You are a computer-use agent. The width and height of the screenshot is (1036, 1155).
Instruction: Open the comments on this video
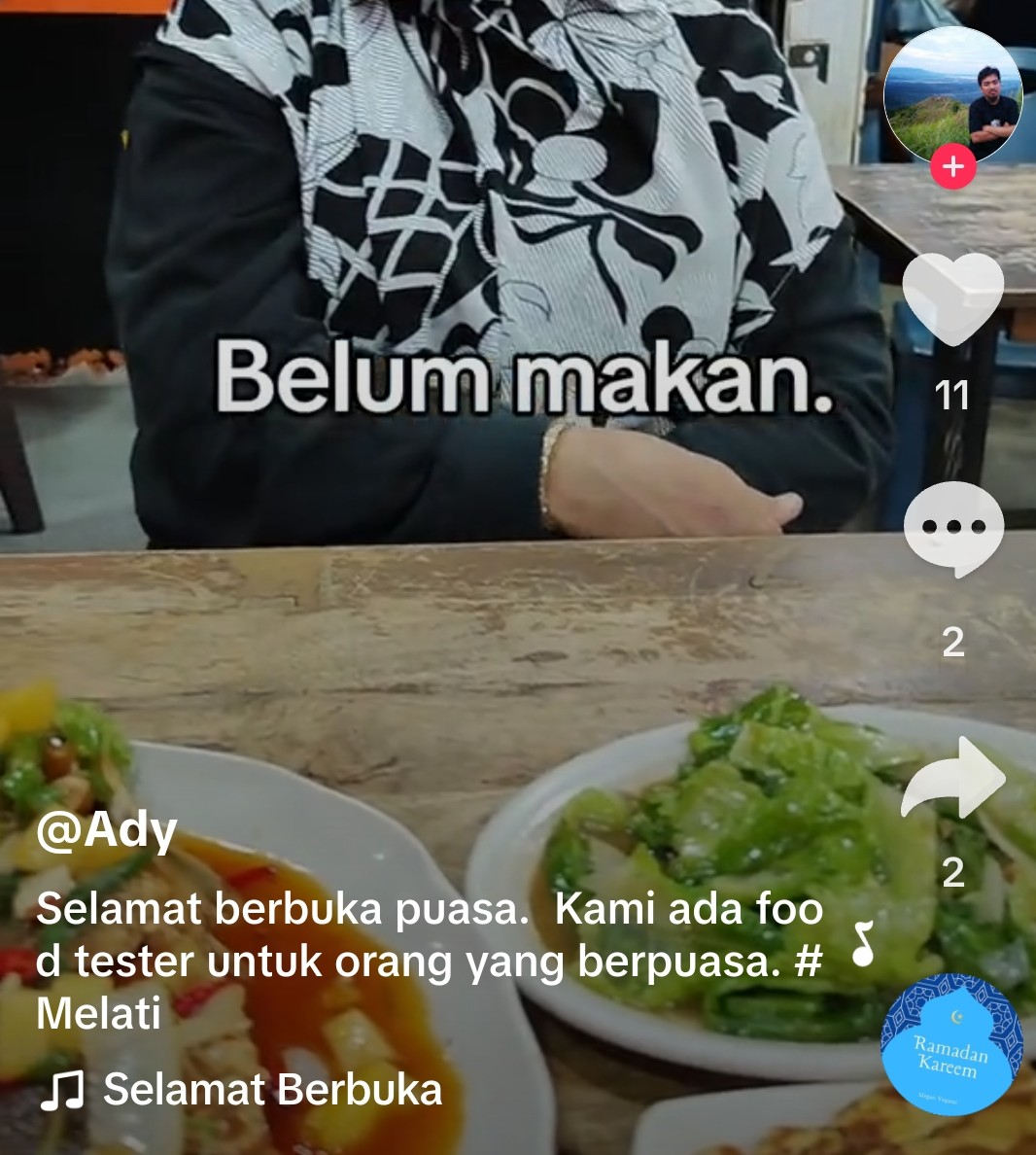coord(952,528)
